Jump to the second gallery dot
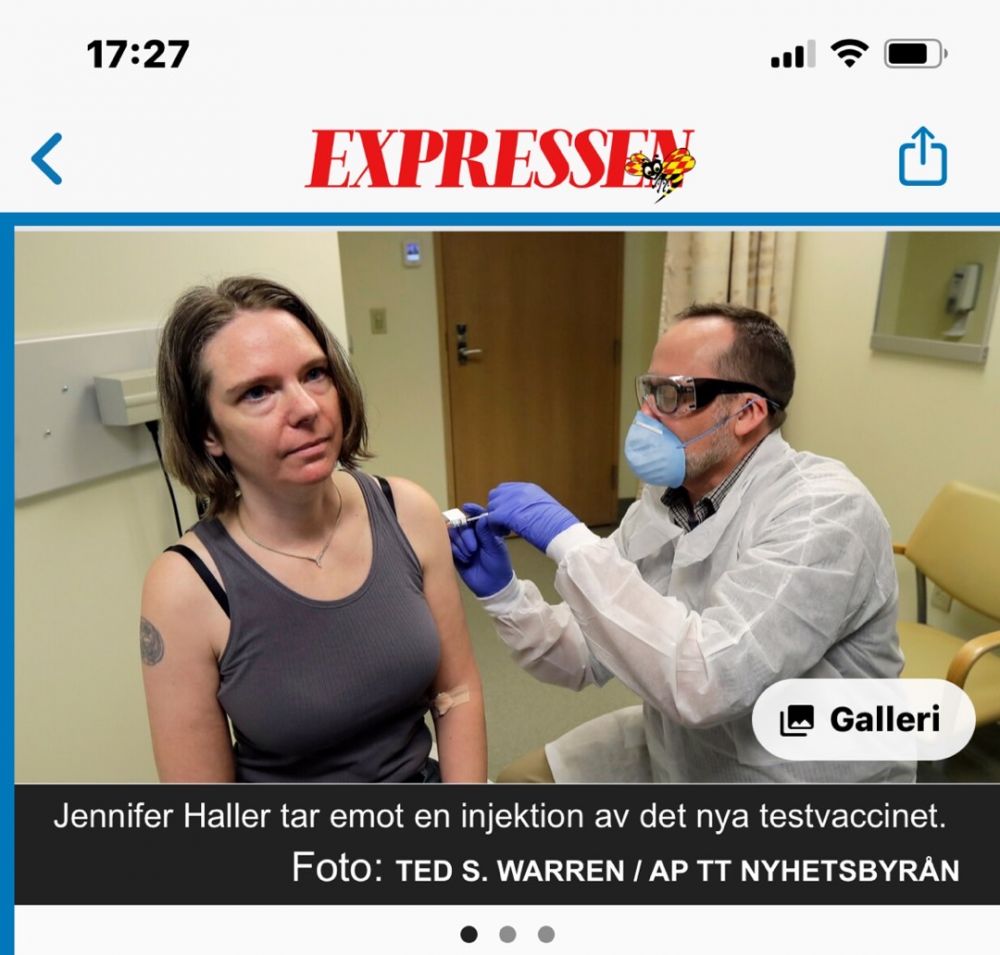This screenshot has width=1000, height=955. pyautogui.click(x=508, y=934)
